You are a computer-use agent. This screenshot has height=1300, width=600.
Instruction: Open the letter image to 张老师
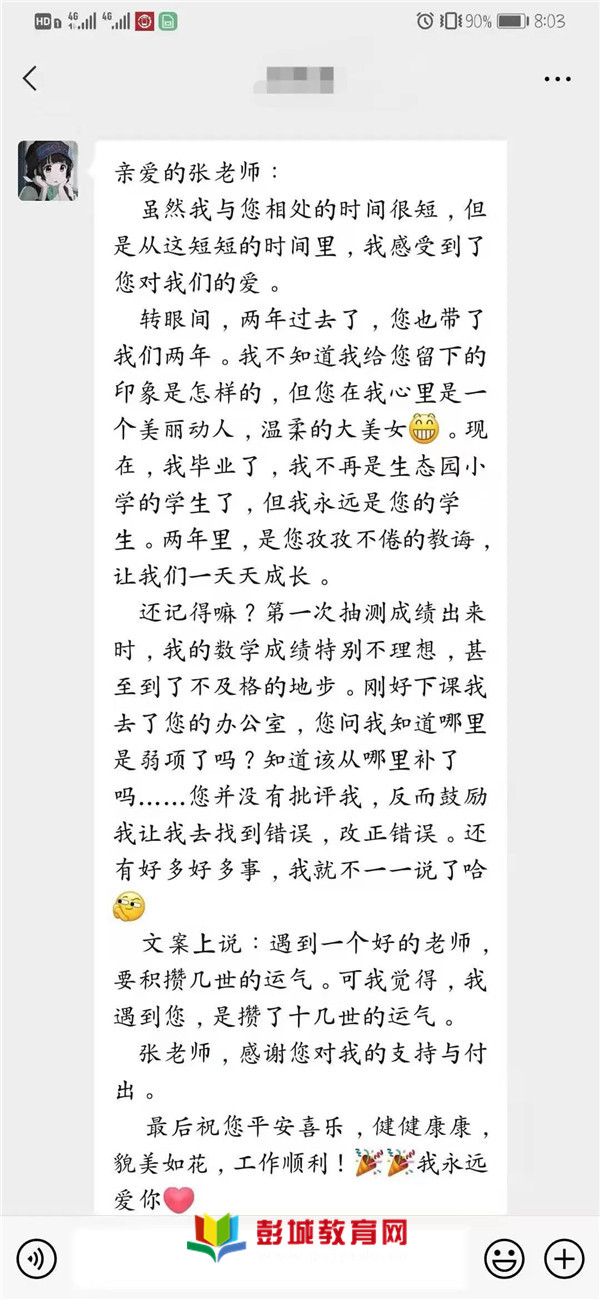[300, 670]
